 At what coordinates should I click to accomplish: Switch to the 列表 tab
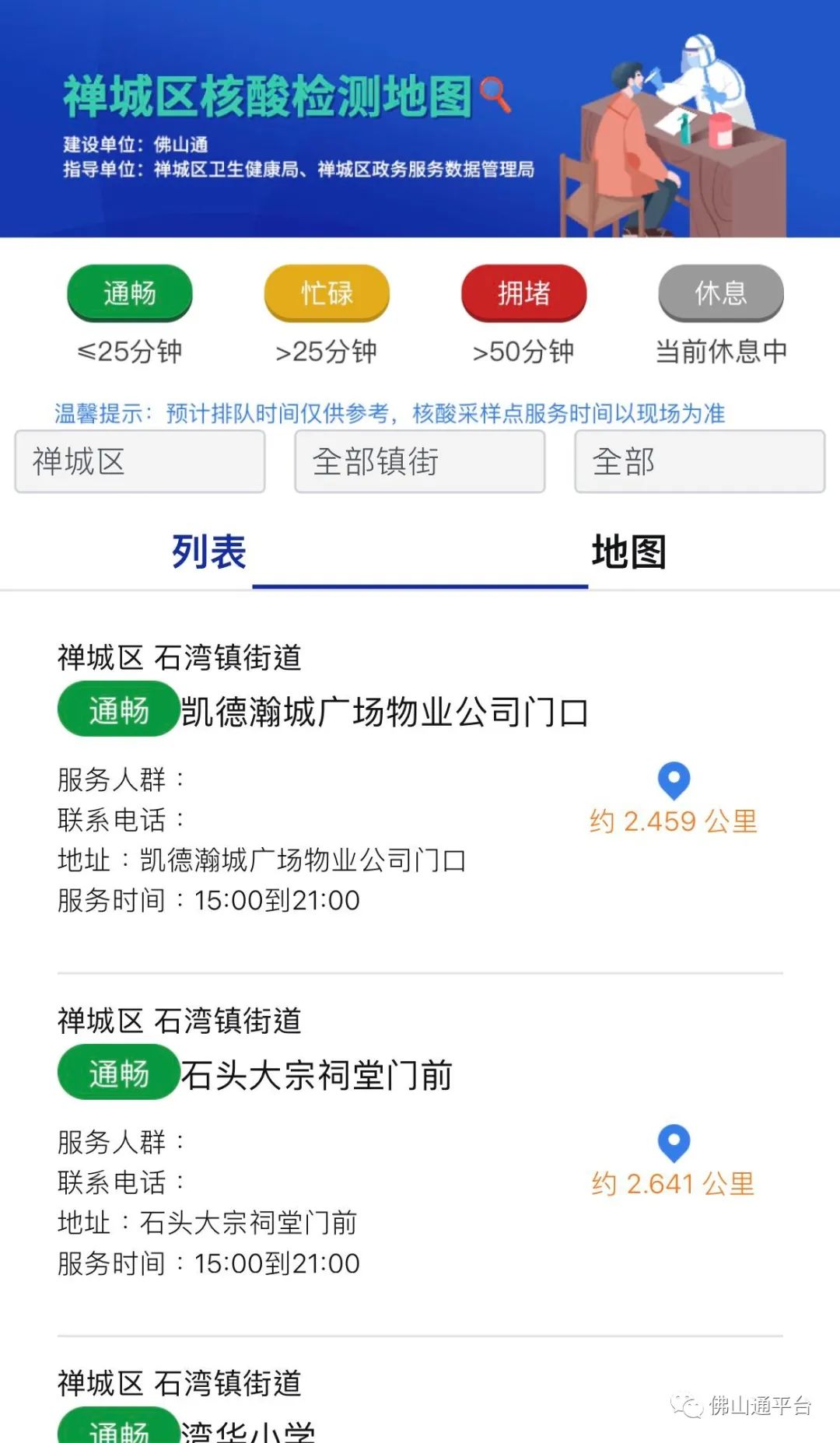coord(209,552)
